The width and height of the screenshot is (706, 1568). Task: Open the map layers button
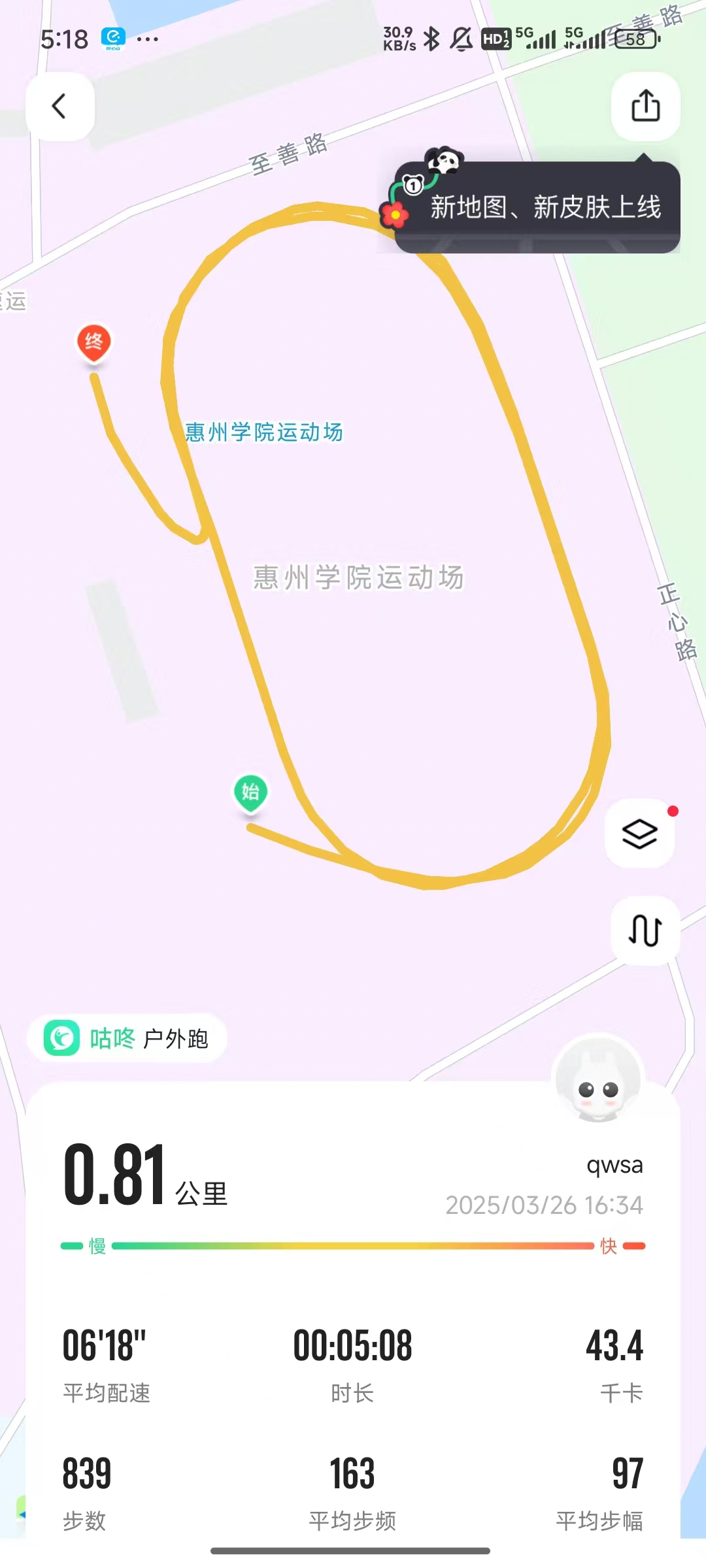[x=639, y=834]
